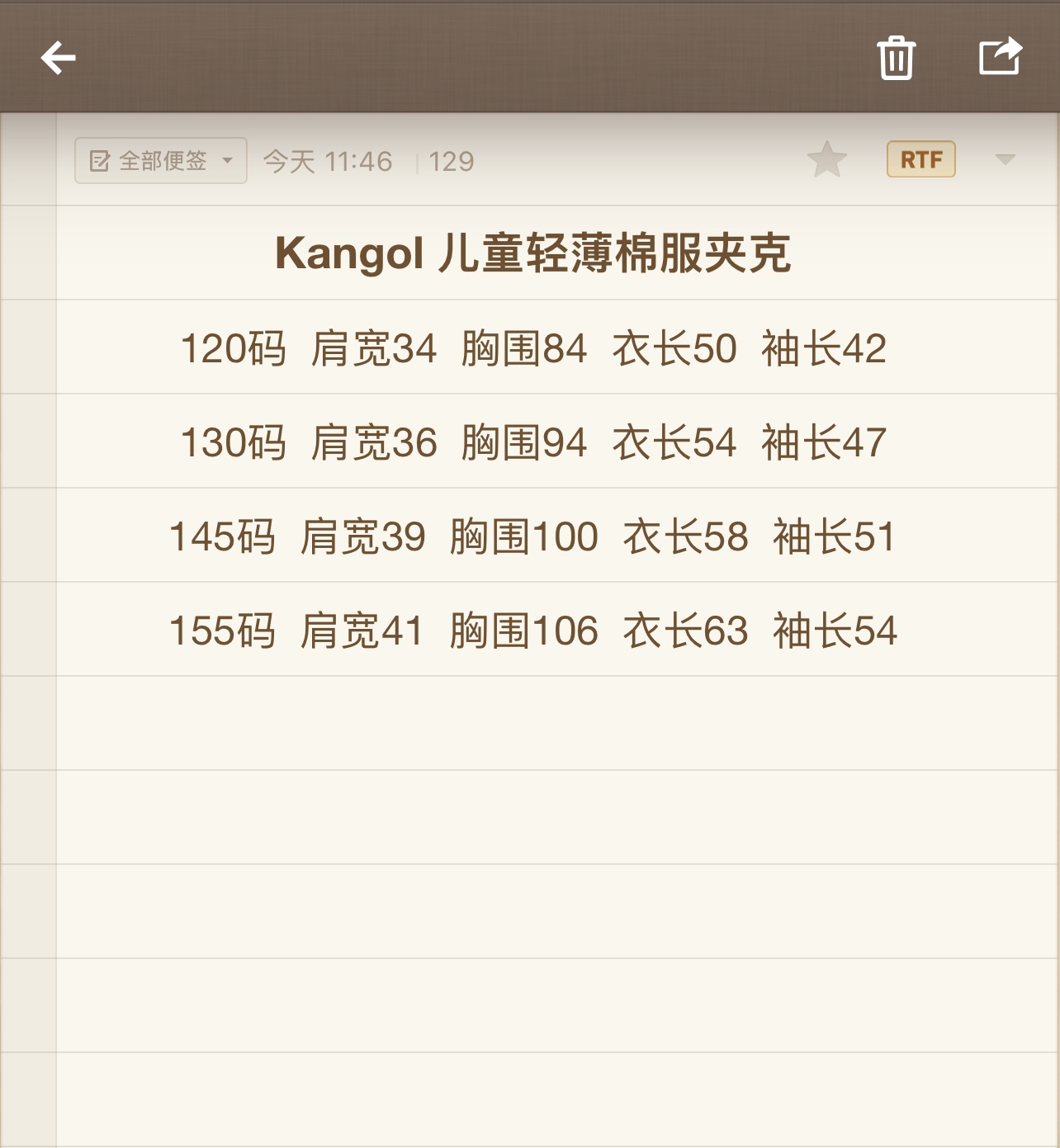
Task: Tap the RTF format button
Action: pos(920,160)
